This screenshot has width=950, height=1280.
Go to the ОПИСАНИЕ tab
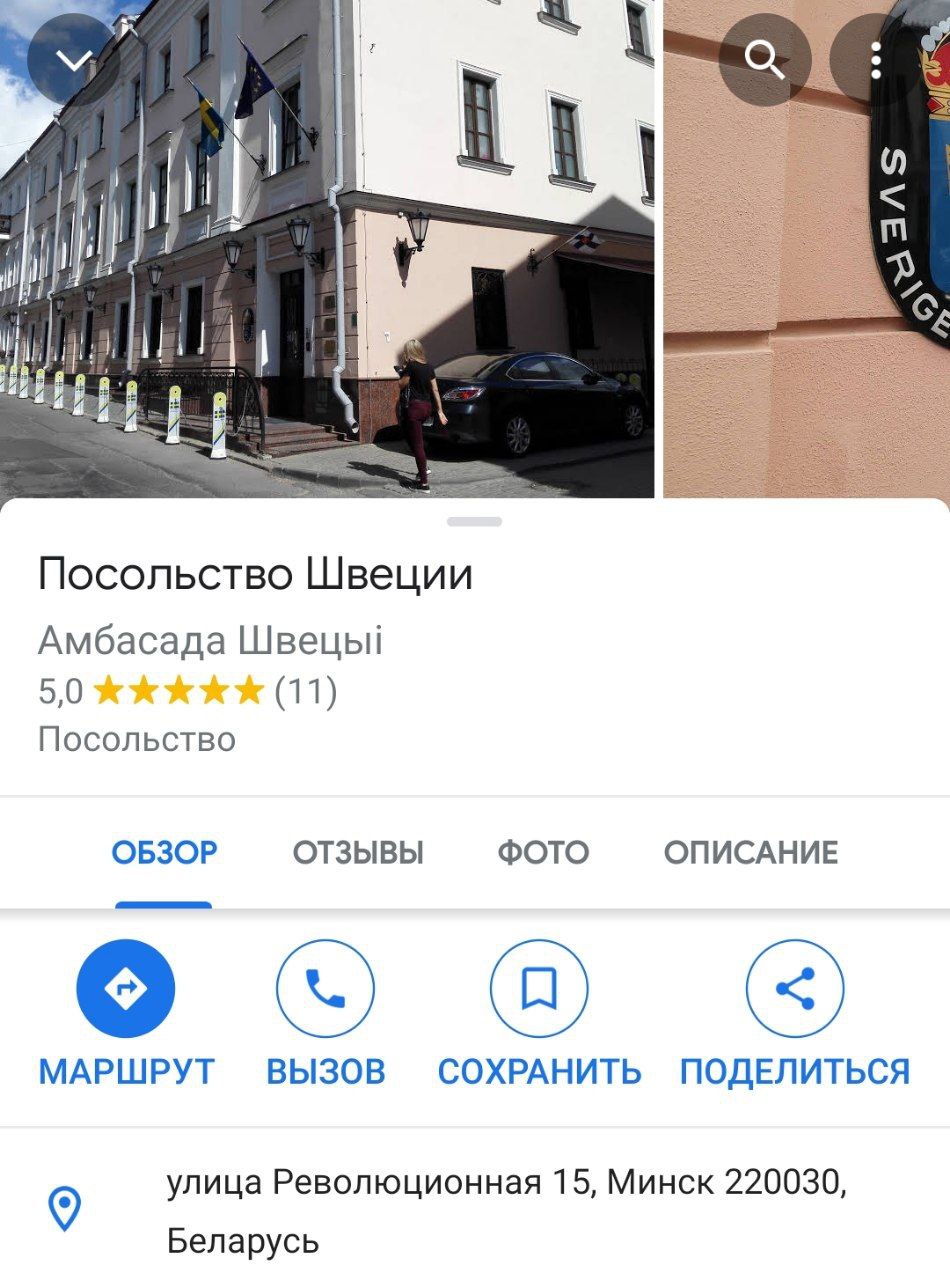click(x=751, y=853)
